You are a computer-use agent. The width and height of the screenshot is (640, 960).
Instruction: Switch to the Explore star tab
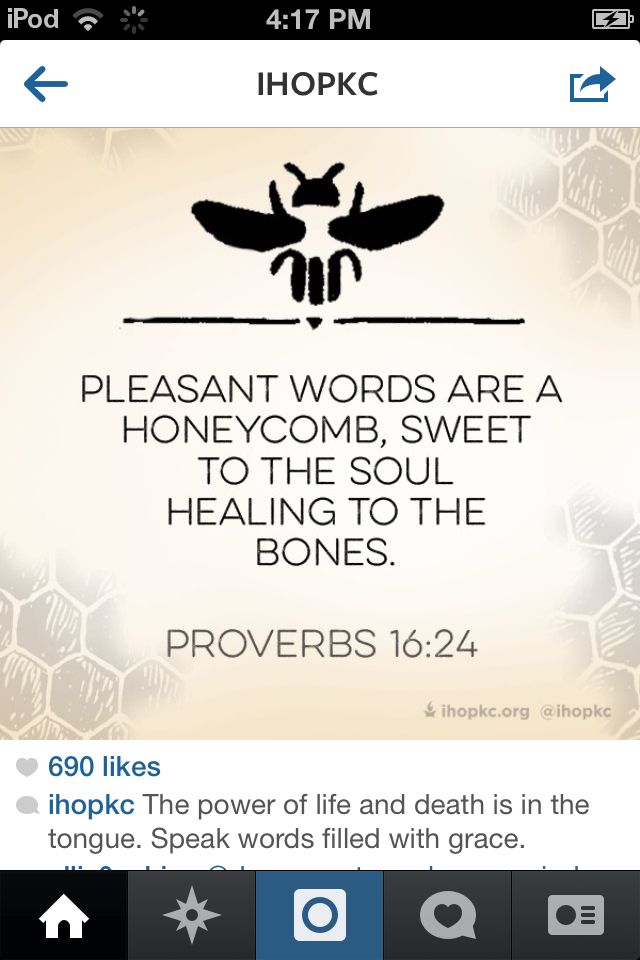(x=191, y=915)
